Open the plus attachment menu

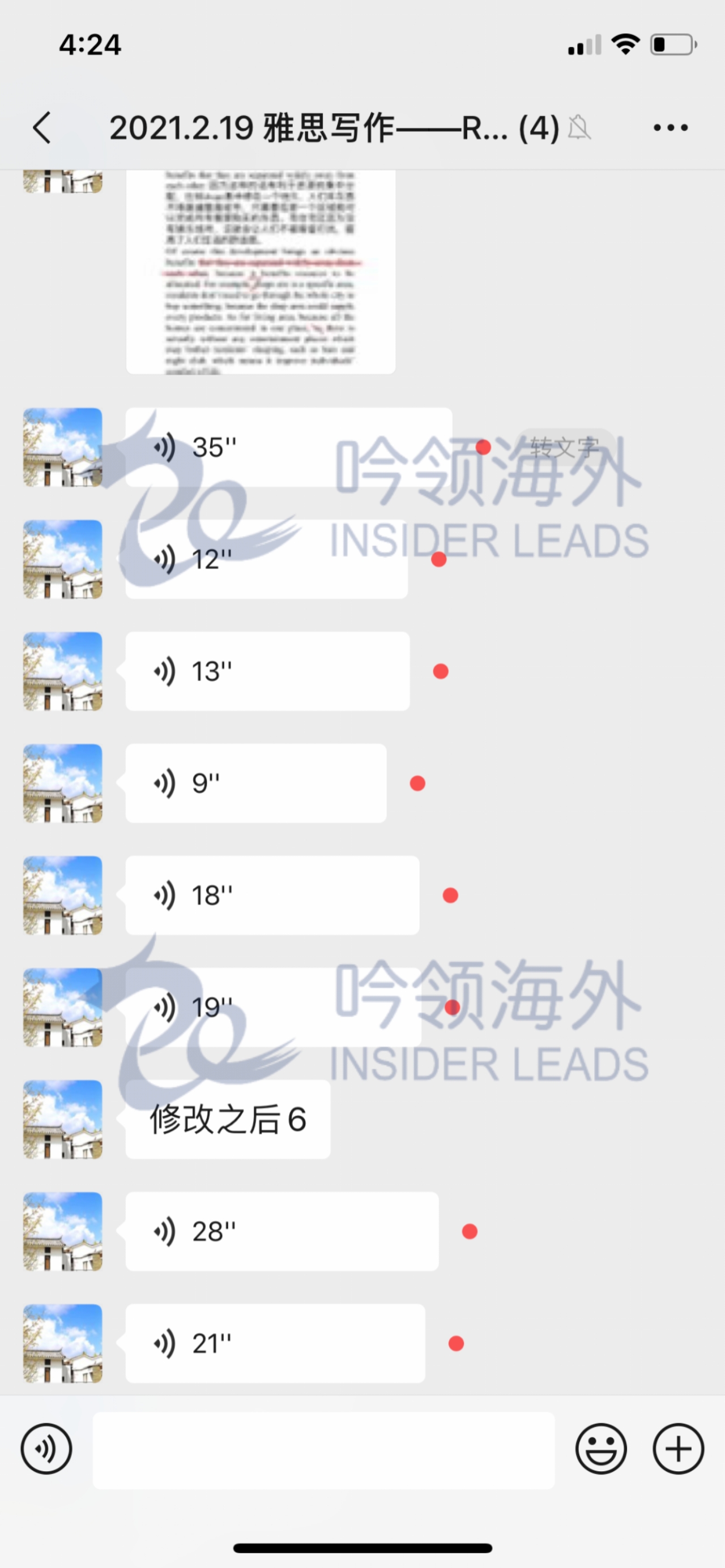pos(678,1449)
